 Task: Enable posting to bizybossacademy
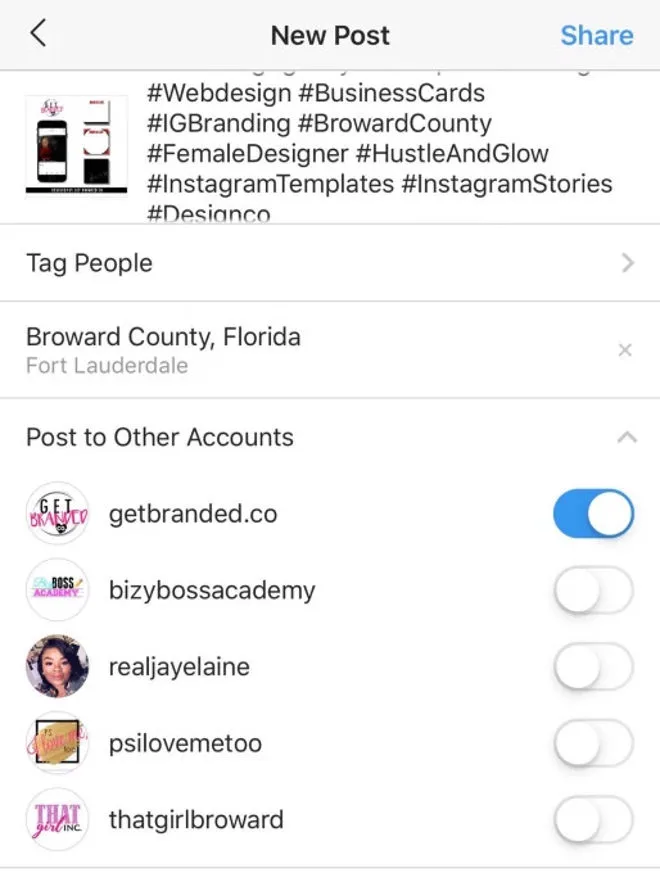[593, 590]
